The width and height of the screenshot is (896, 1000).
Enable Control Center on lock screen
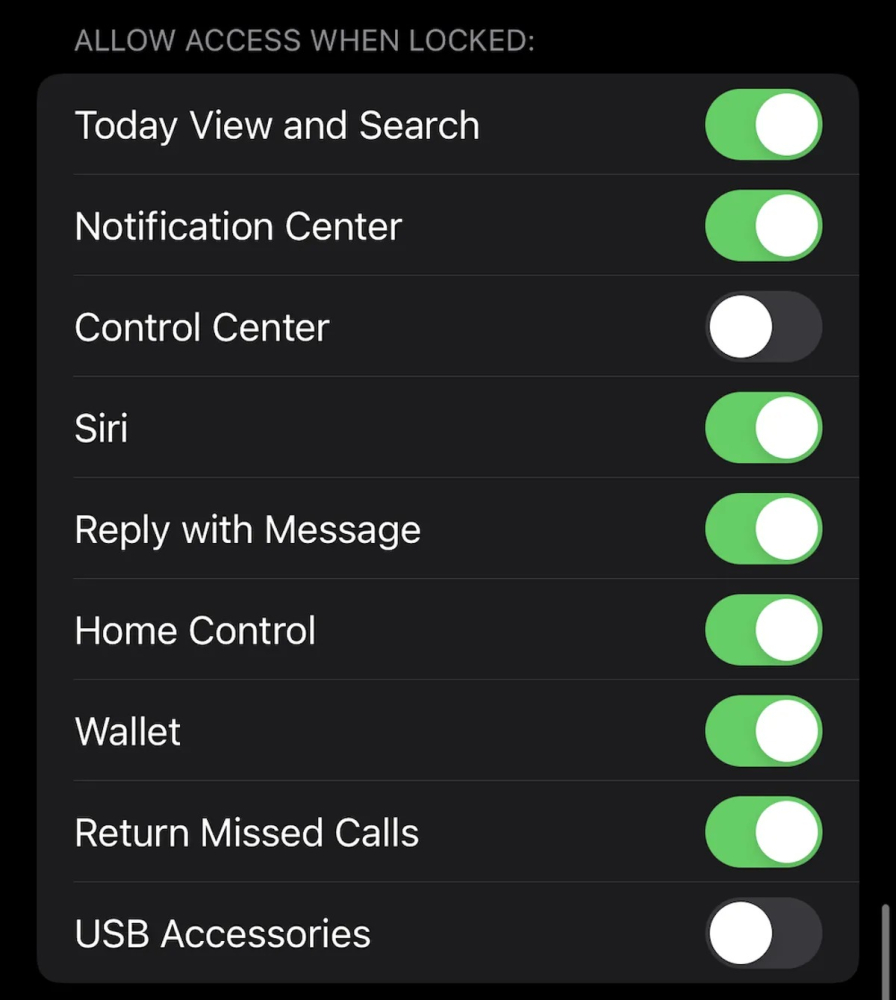point(763,327)
